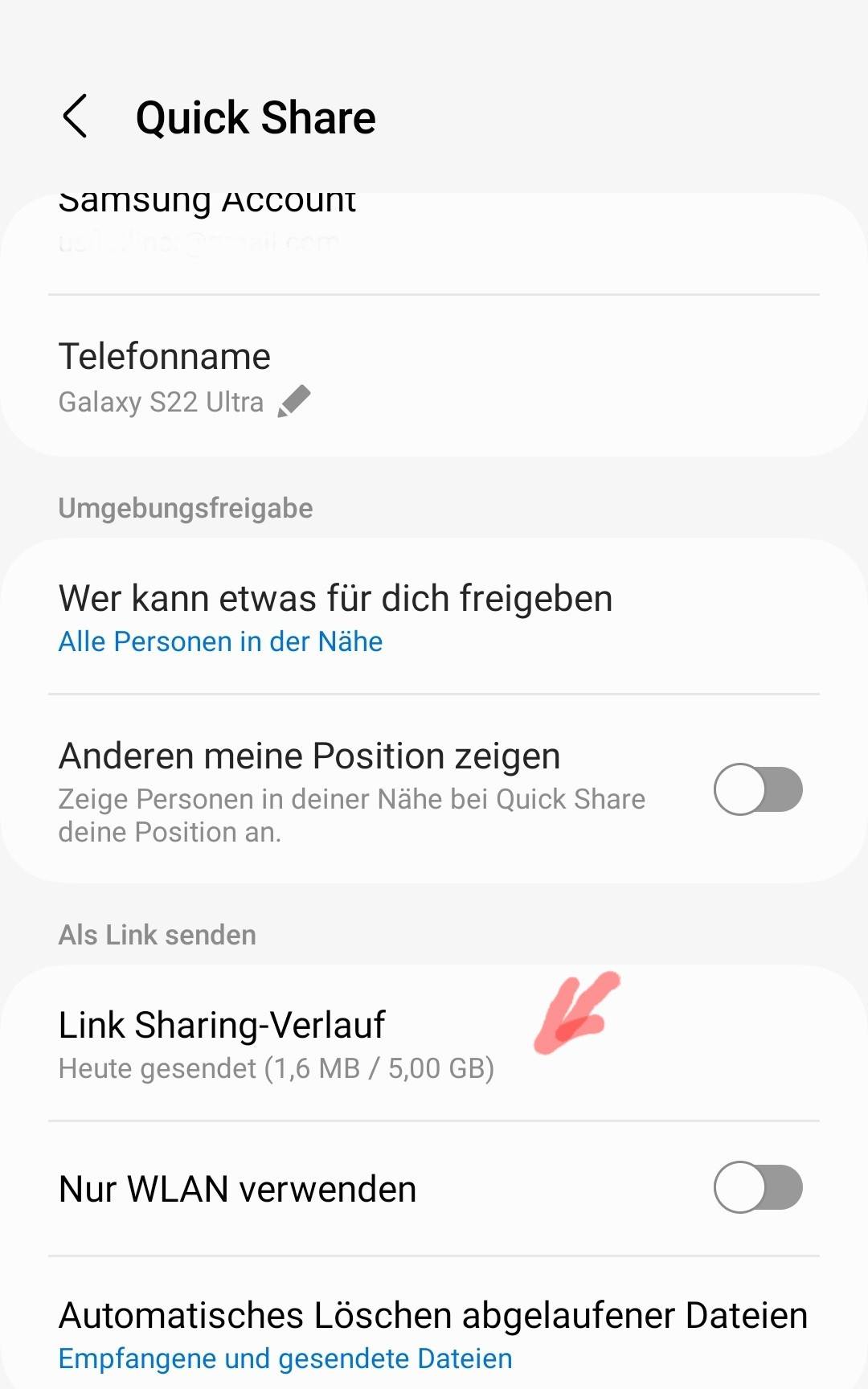Open Automatisches Löschen abgelaufener Dateien
Screen dimensions: 868x1389
pos(432,1333)
